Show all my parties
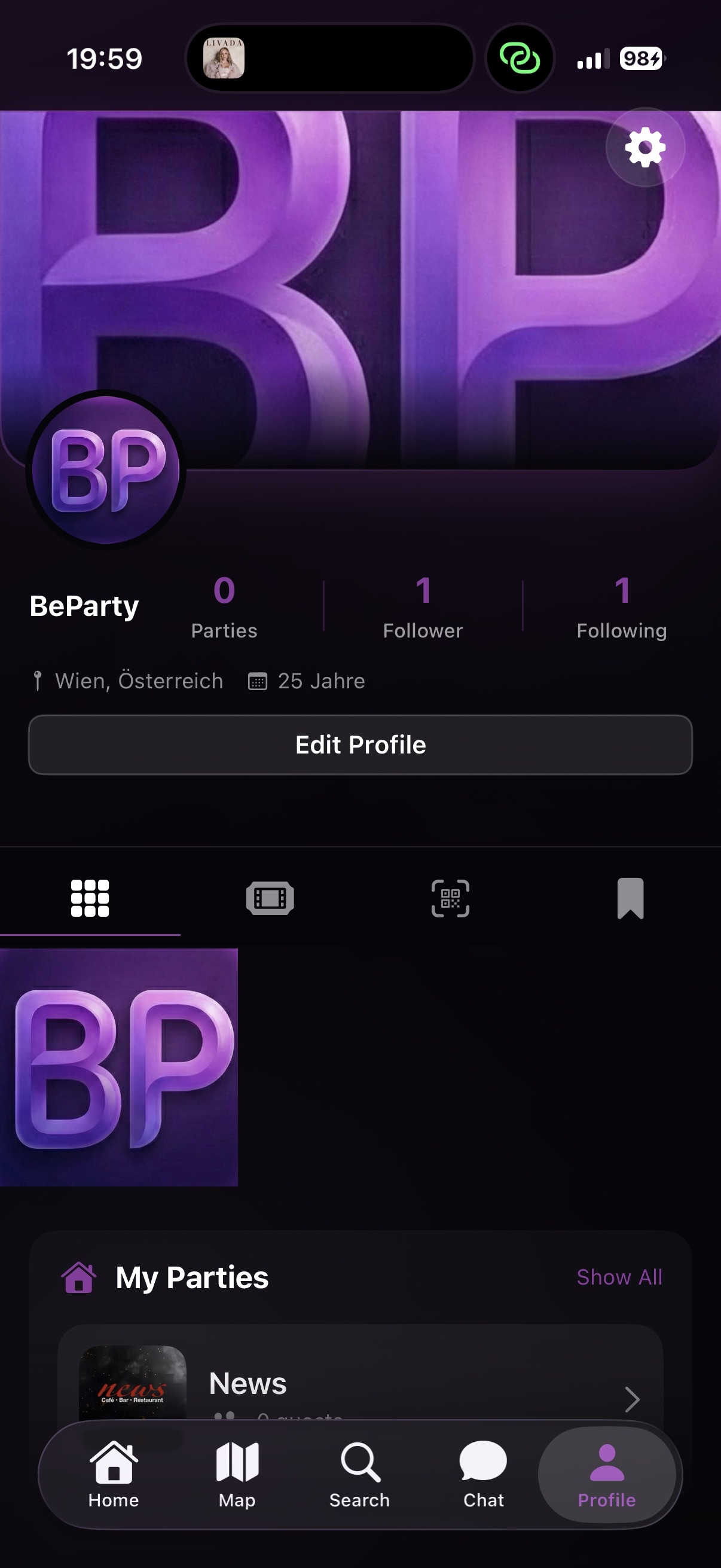The image size is (721, 1568). [619, 1277]
